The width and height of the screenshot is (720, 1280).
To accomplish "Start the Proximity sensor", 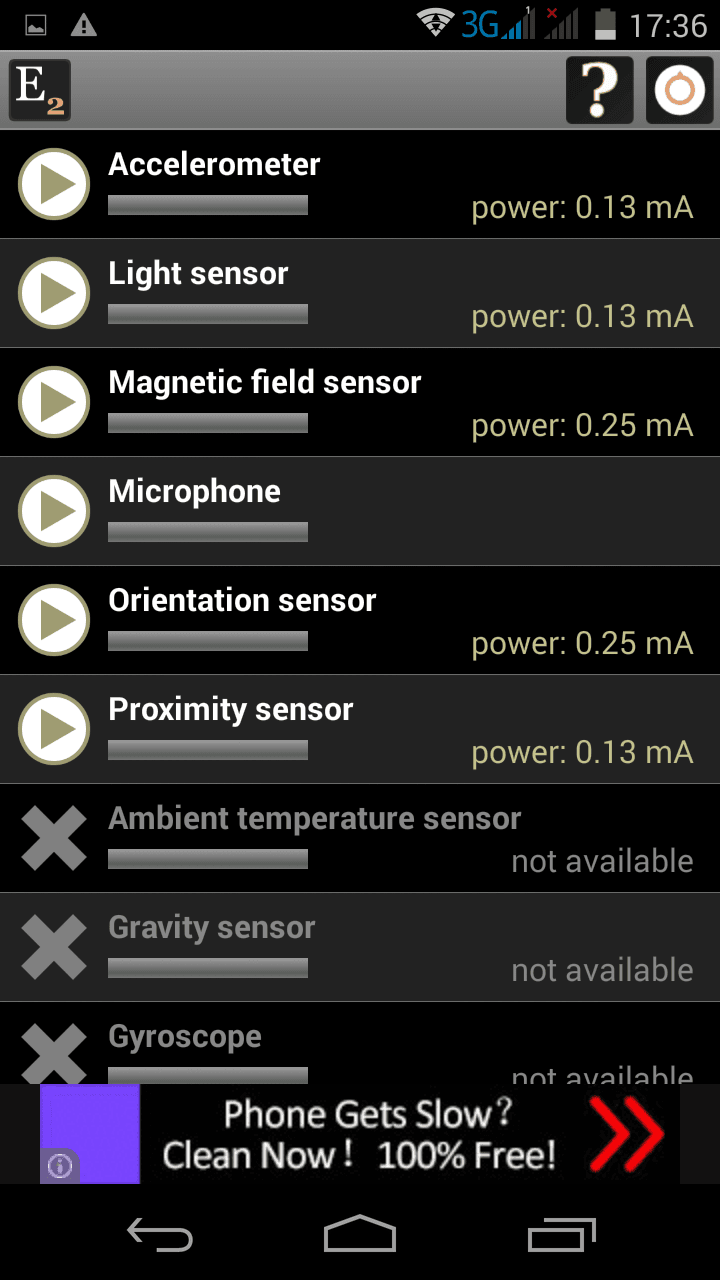I will pyautogui.click(x=54, y=729).
